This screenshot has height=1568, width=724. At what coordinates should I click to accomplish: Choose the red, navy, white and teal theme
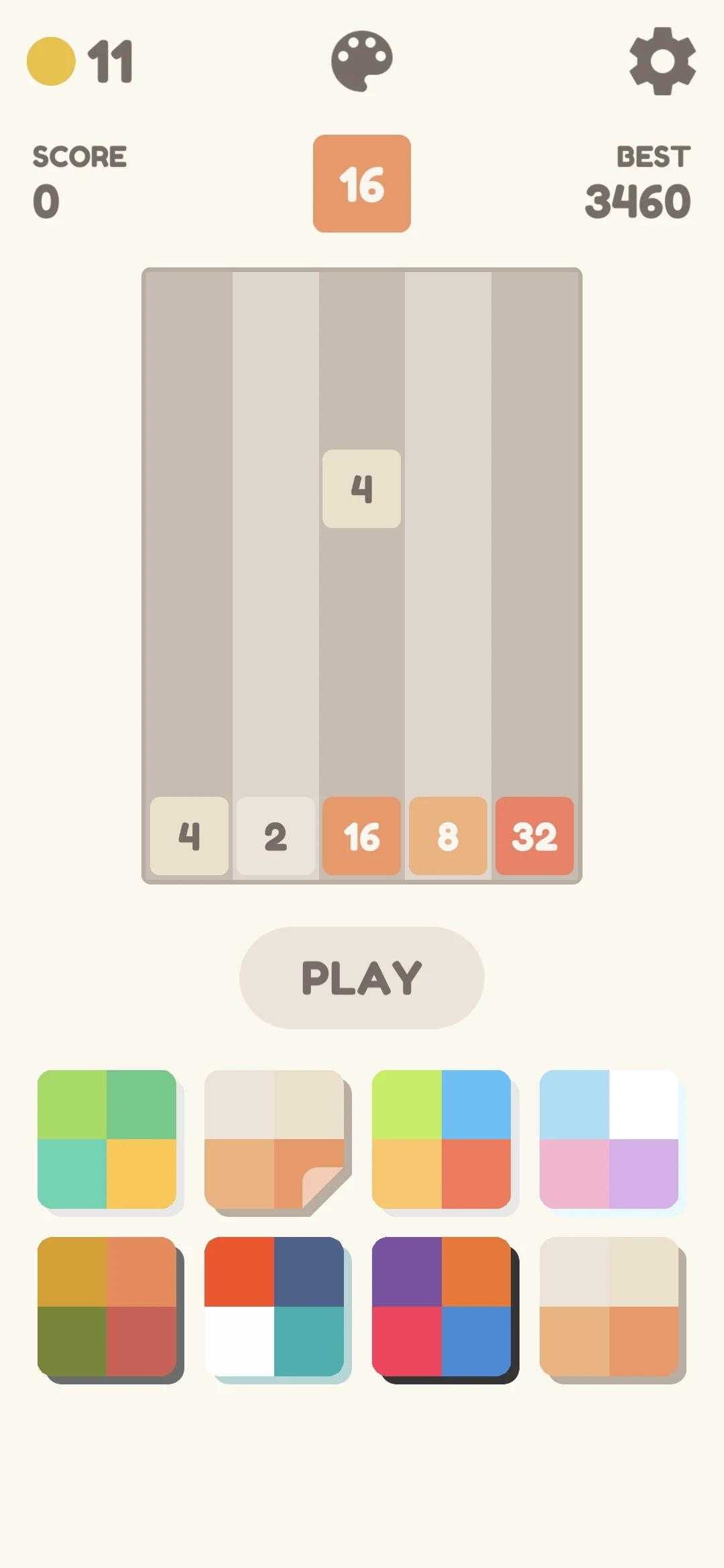point(274,1307)
